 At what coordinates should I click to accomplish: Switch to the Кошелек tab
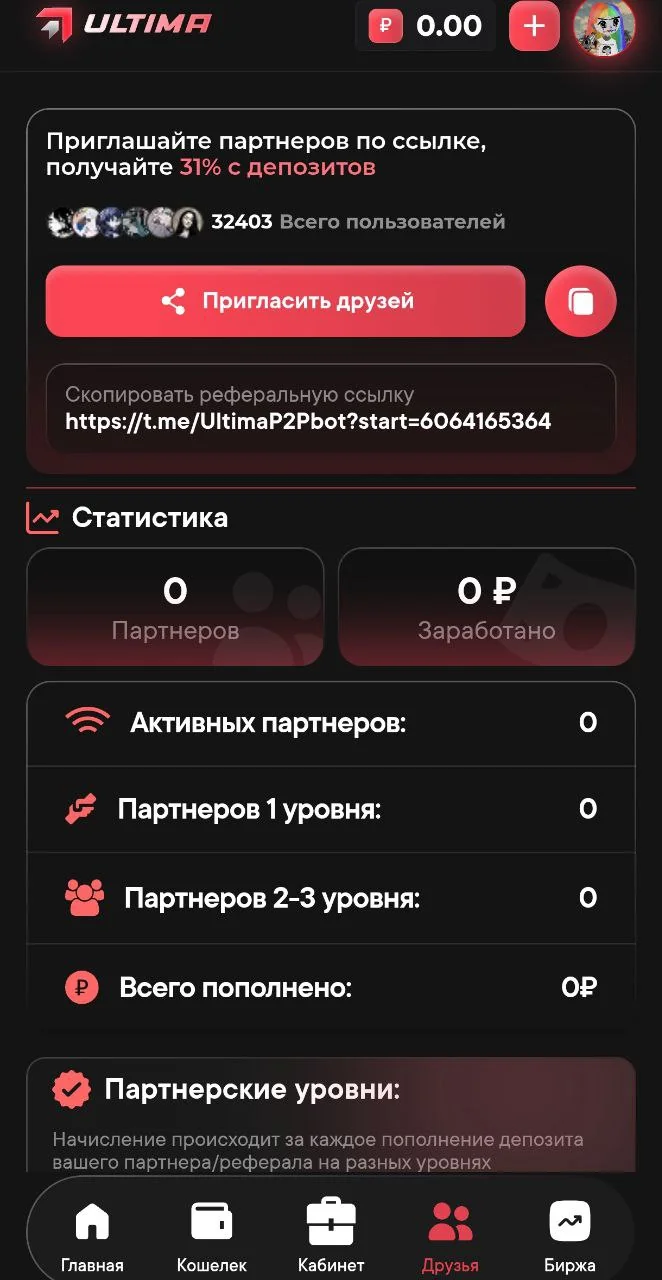pyautogui.click(x=211, y=1235)
